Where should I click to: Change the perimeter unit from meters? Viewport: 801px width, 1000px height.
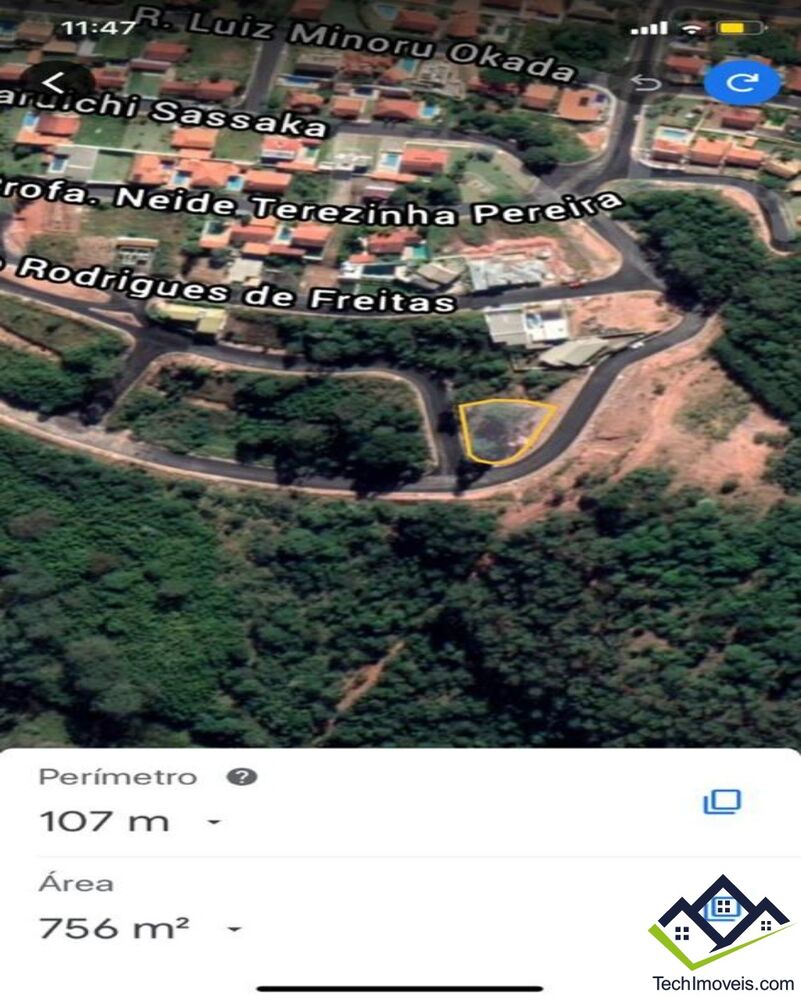coord(214,822)
